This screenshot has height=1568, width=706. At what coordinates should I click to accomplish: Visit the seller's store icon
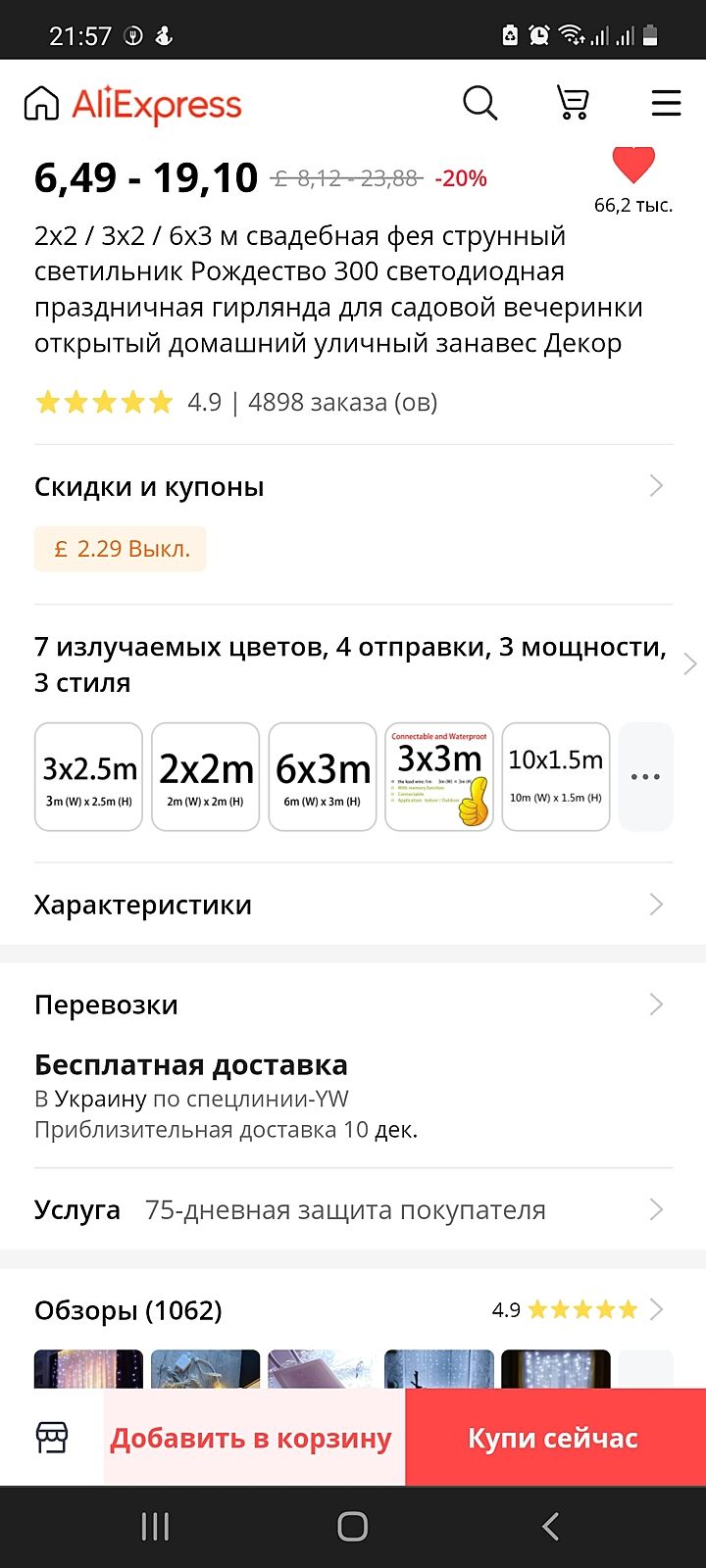click(52, 1438)
